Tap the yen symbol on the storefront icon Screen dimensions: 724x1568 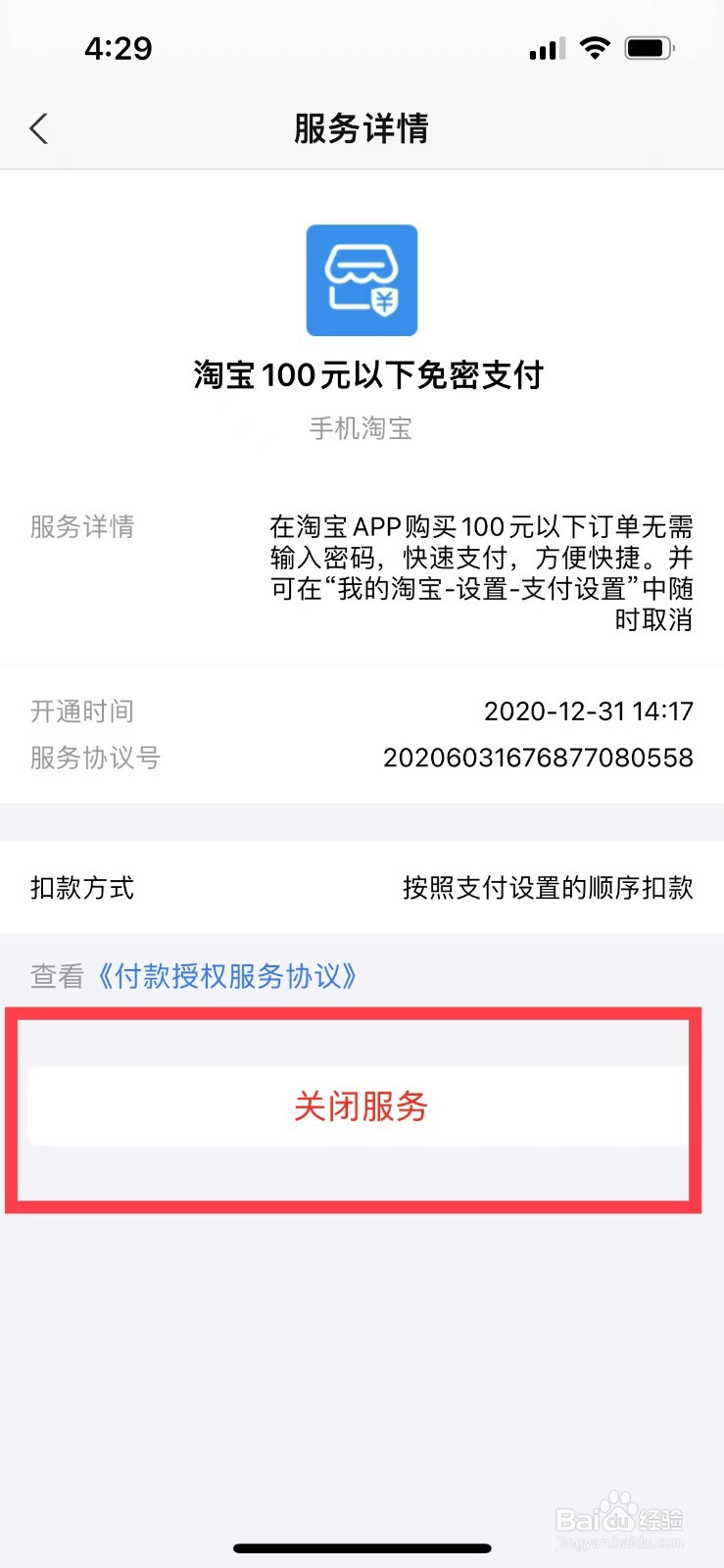tap(384, 301)
